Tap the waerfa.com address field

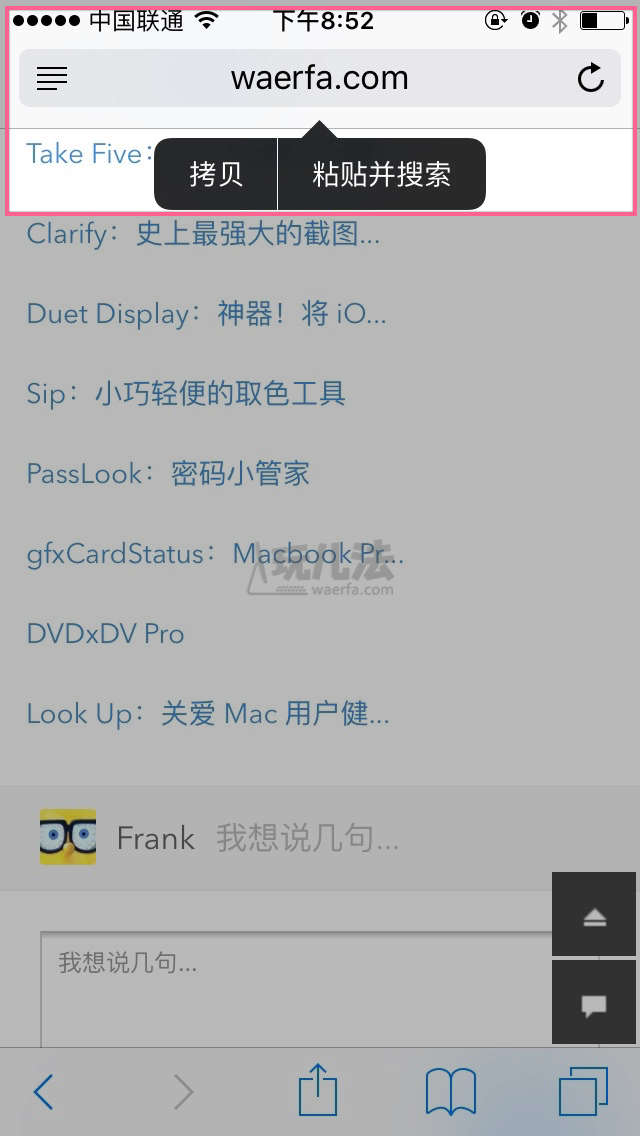click(x=320, y=78)
